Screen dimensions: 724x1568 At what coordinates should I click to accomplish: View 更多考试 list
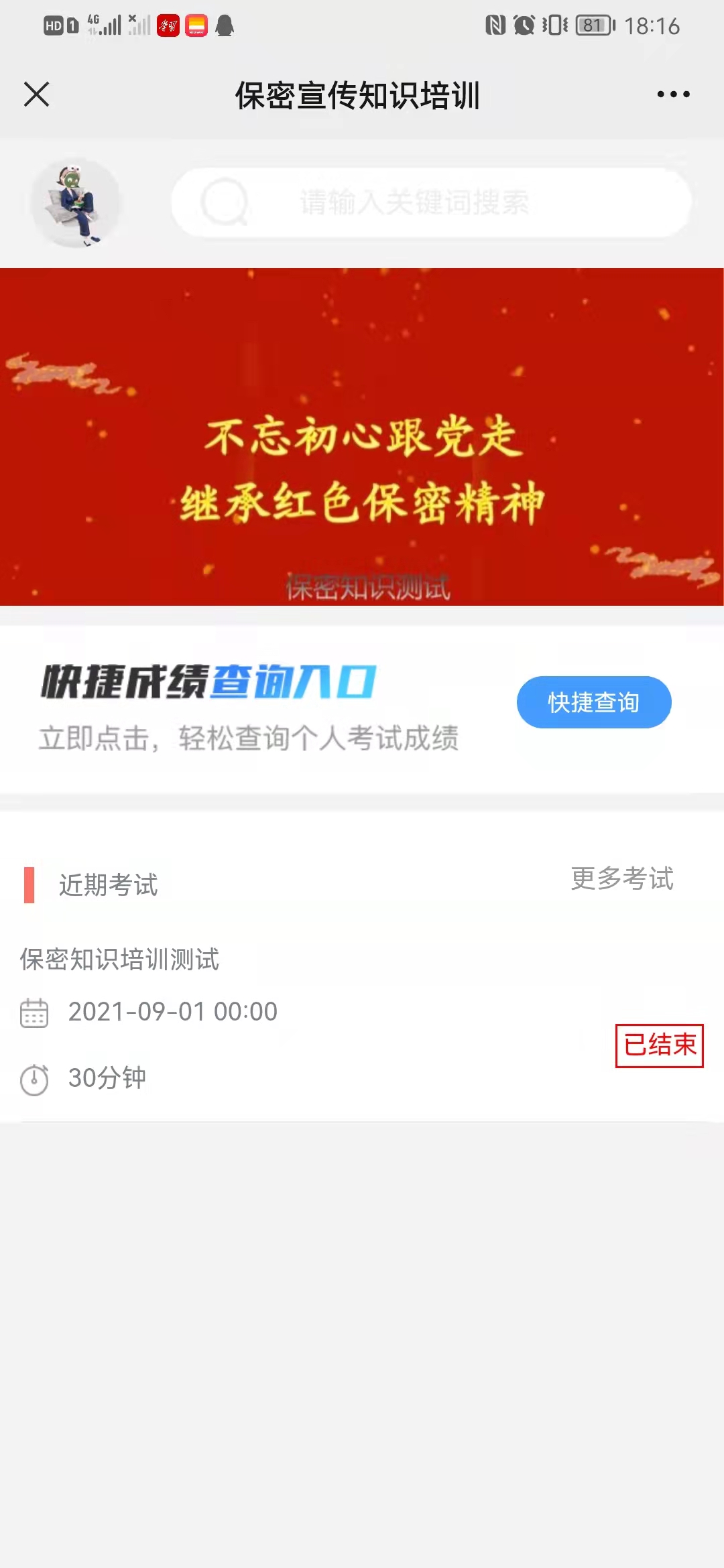(621, 878)
